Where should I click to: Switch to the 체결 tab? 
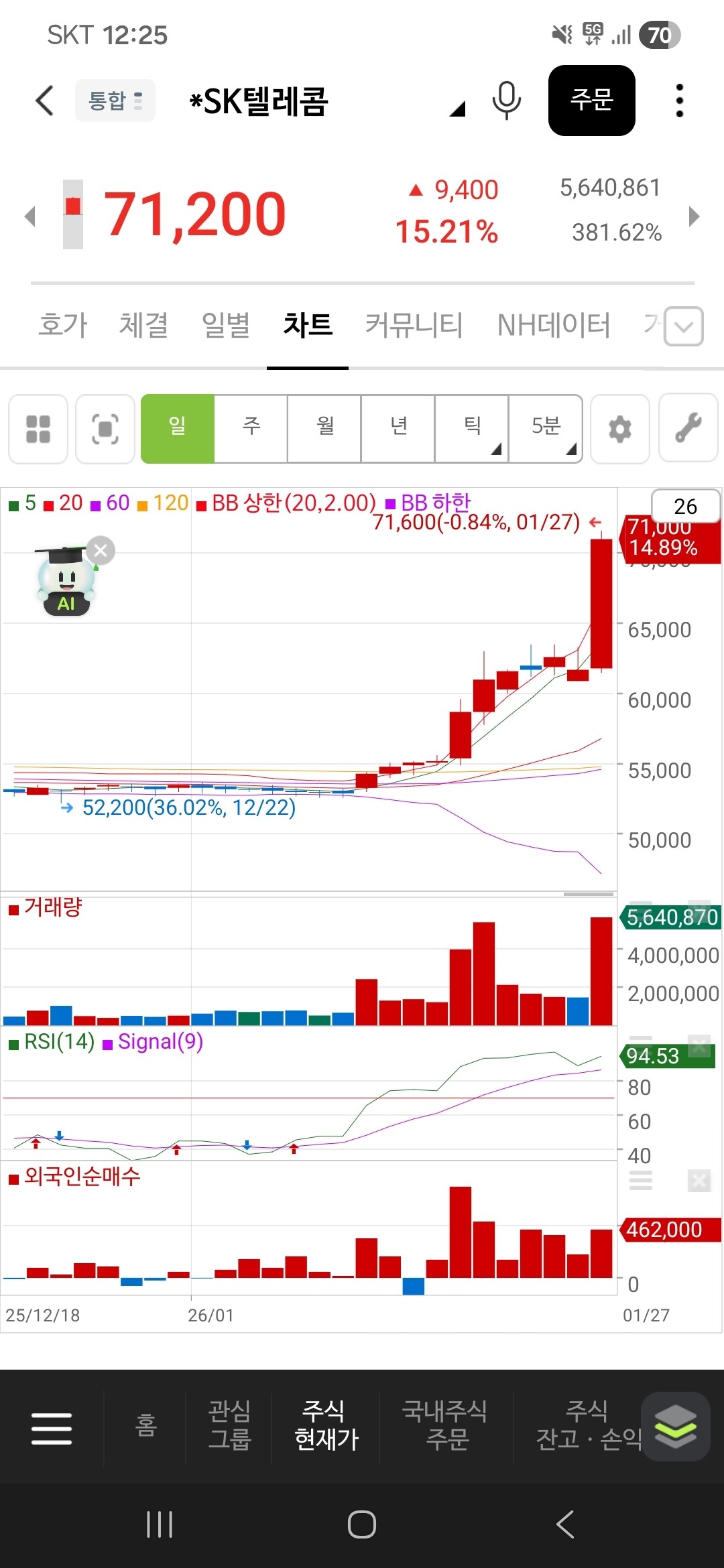coord(143,325)
